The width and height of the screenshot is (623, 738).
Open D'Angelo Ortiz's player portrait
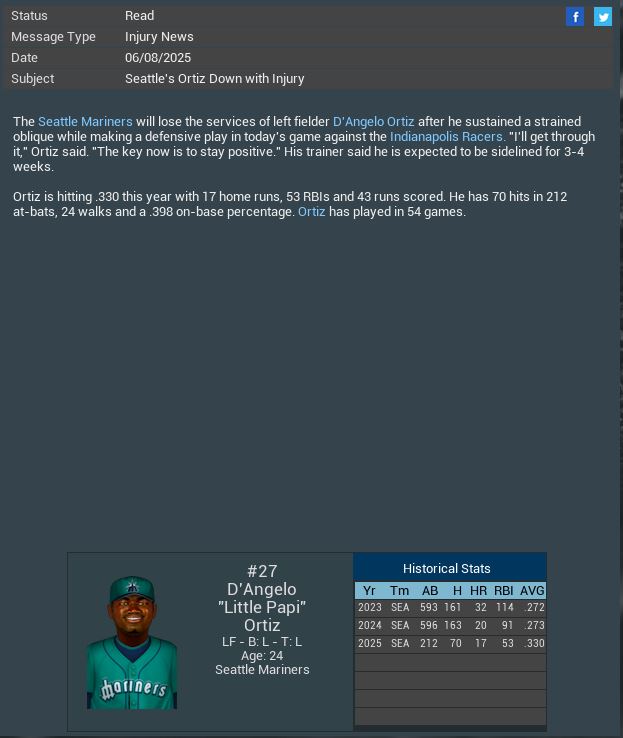[132, 642]
